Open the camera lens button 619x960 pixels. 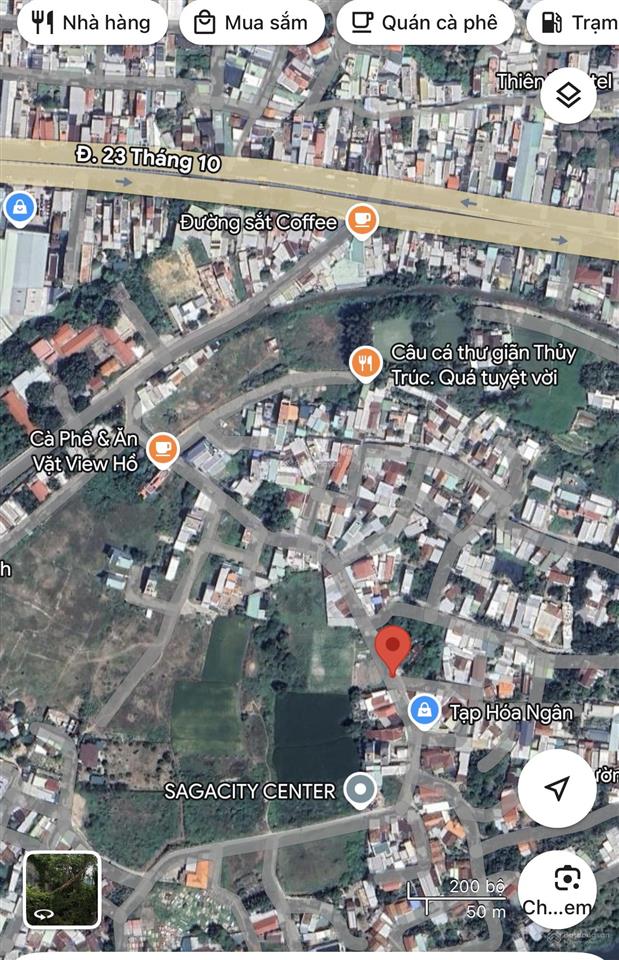[x=566, y=880]
